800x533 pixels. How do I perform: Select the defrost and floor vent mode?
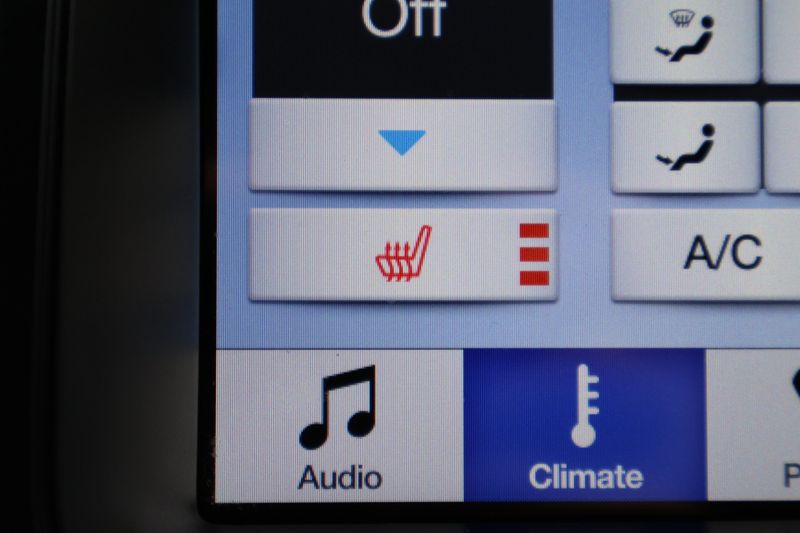click(685, 40)
